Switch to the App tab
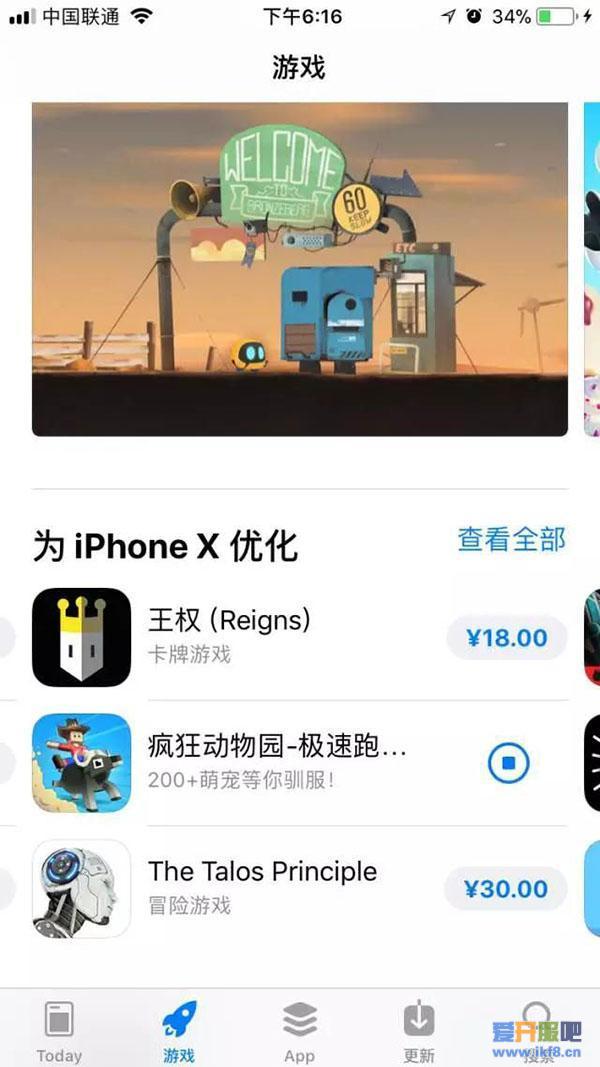The height and width of the screenshot is (1067, 600). (x=299, y=1030)
